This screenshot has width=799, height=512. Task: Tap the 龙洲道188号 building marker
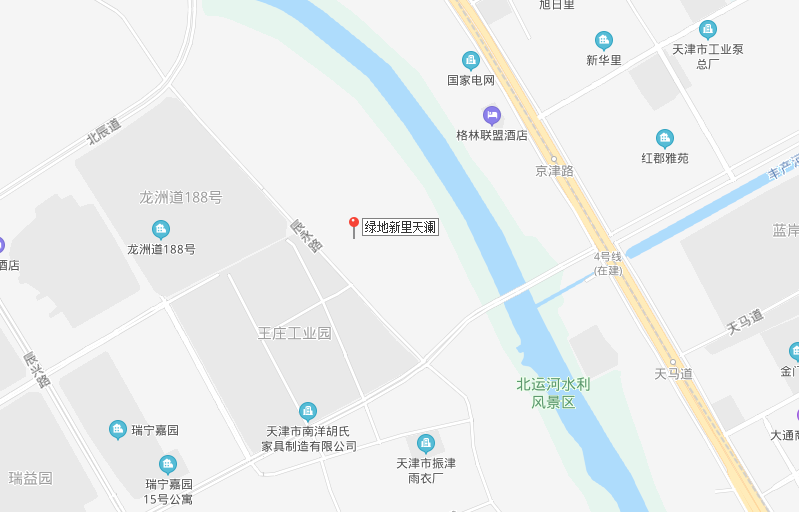pos(160,229)
